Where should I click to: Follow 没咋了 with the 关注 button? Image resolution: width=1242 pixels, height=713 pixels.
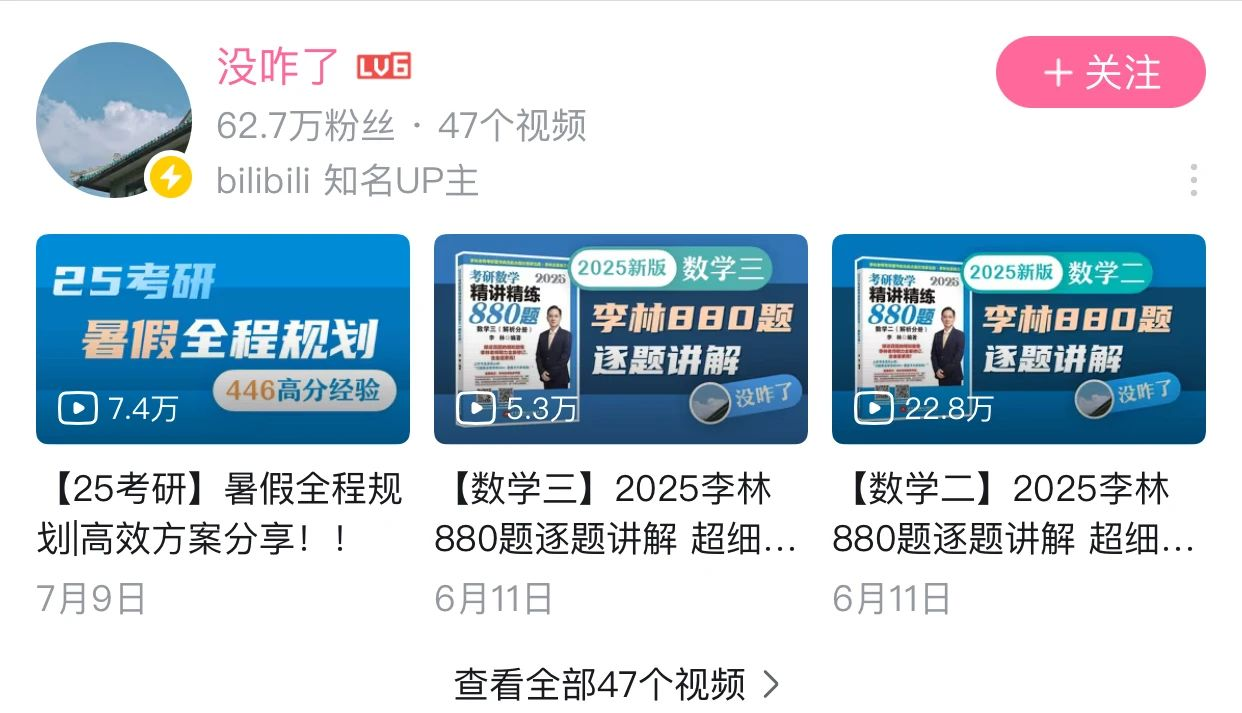tap(1100, 72)
